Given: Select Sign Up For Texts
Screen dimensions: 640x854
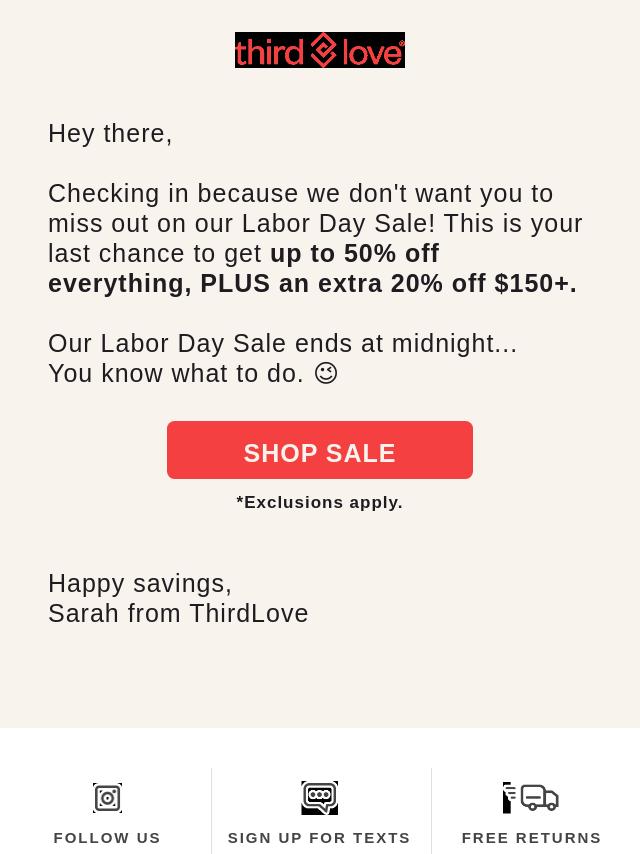Looking at the screenshot, I should pyautogui.click(x=319, y=814).
